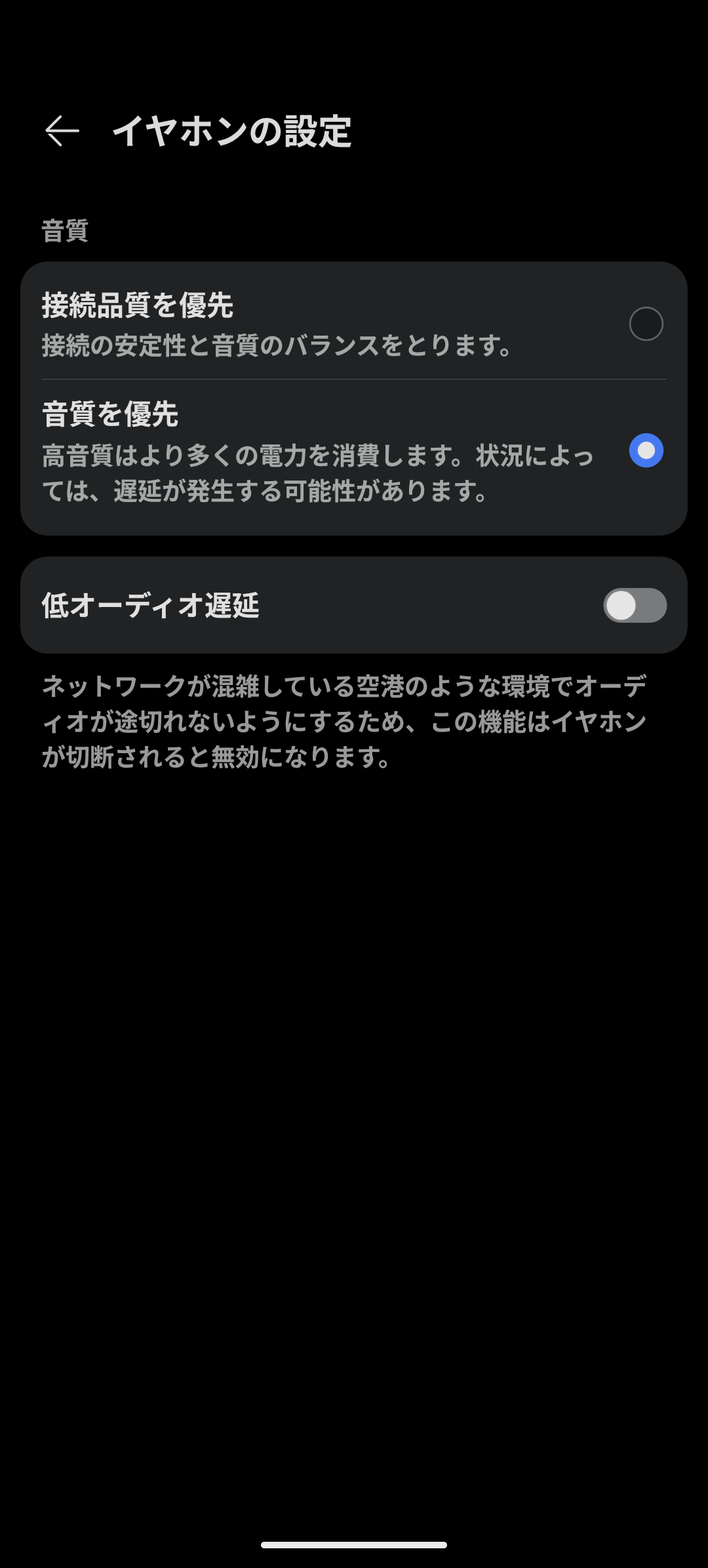Select 音質を優先 option
This screenshot has height=1568, width=708.
pos(646,450)
